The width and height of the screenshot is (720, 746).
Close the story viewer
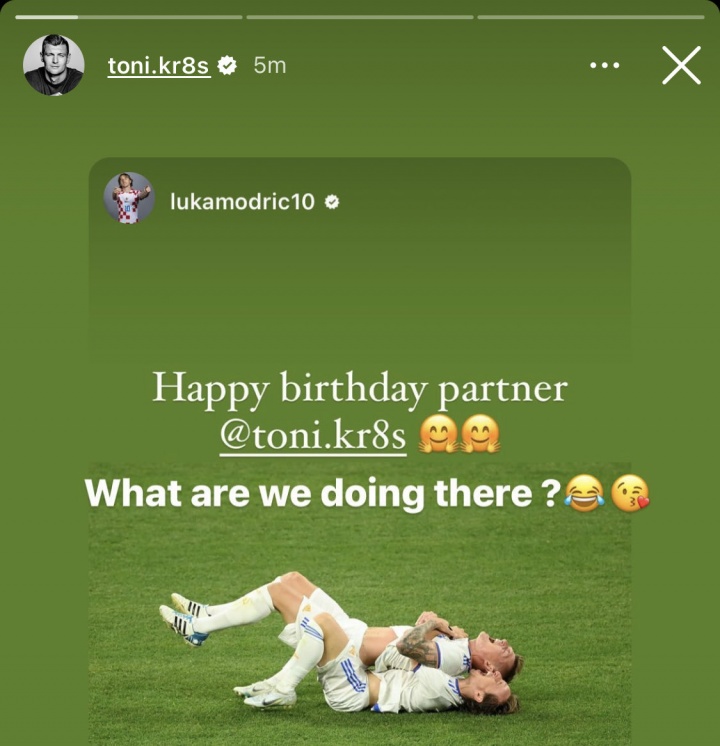pyautogui.click(x=681, y=66)
